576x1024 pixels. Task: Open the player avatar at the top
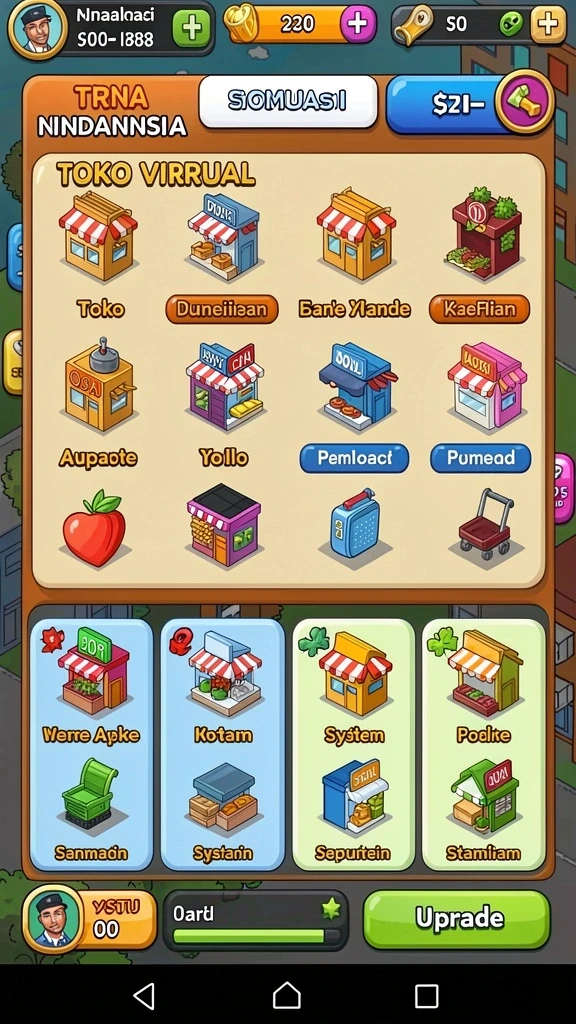tap(37, 28)
